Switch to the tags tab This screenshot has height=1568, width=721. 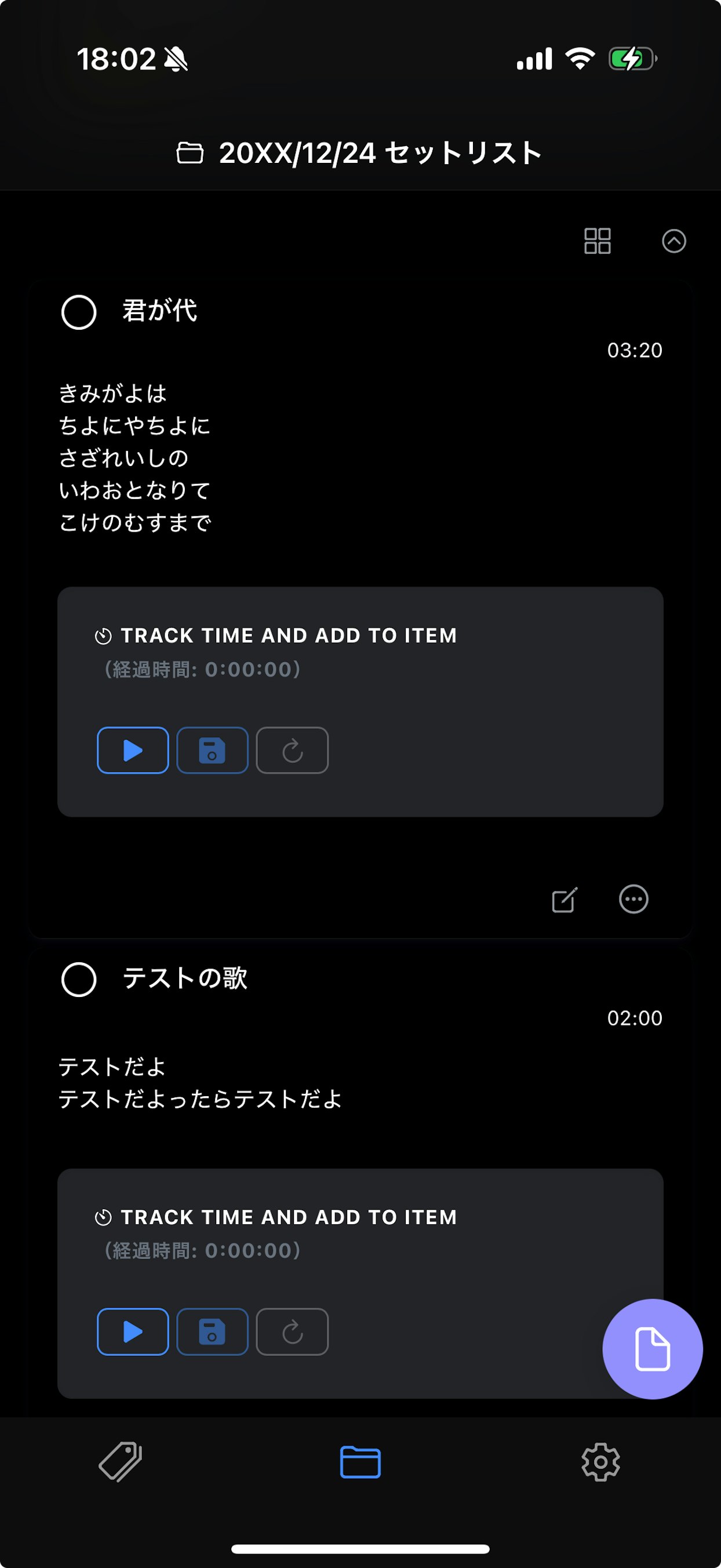pos(121,1461)
